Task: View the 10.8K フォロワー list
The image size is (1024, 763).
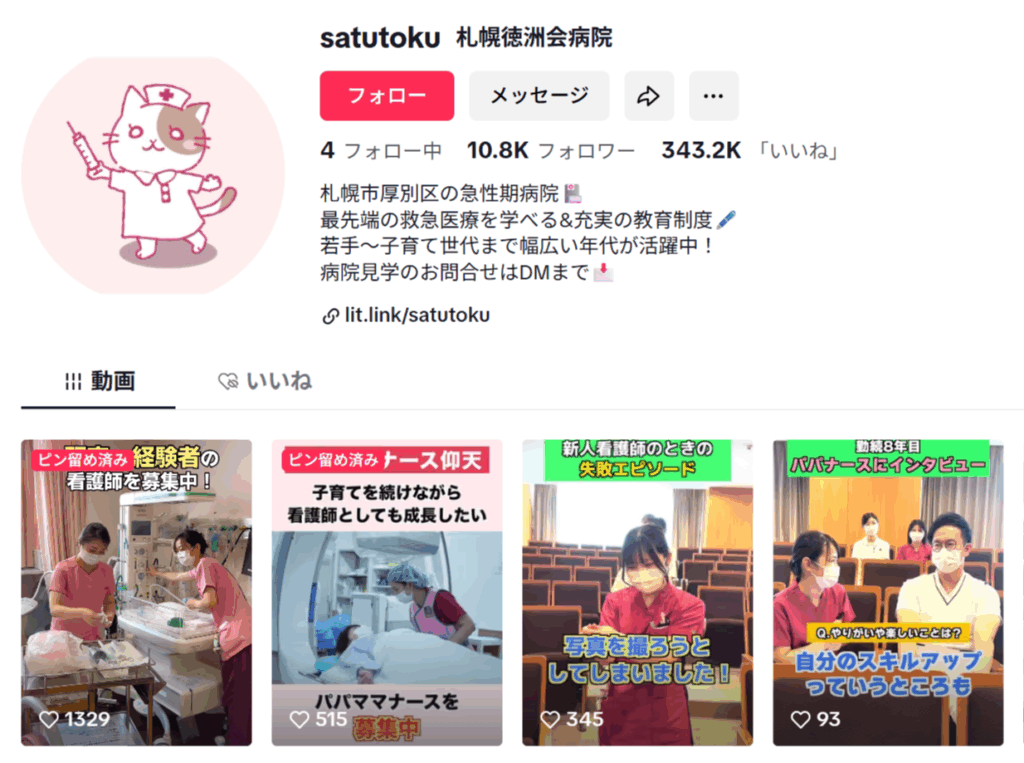Action: [551, 151]
